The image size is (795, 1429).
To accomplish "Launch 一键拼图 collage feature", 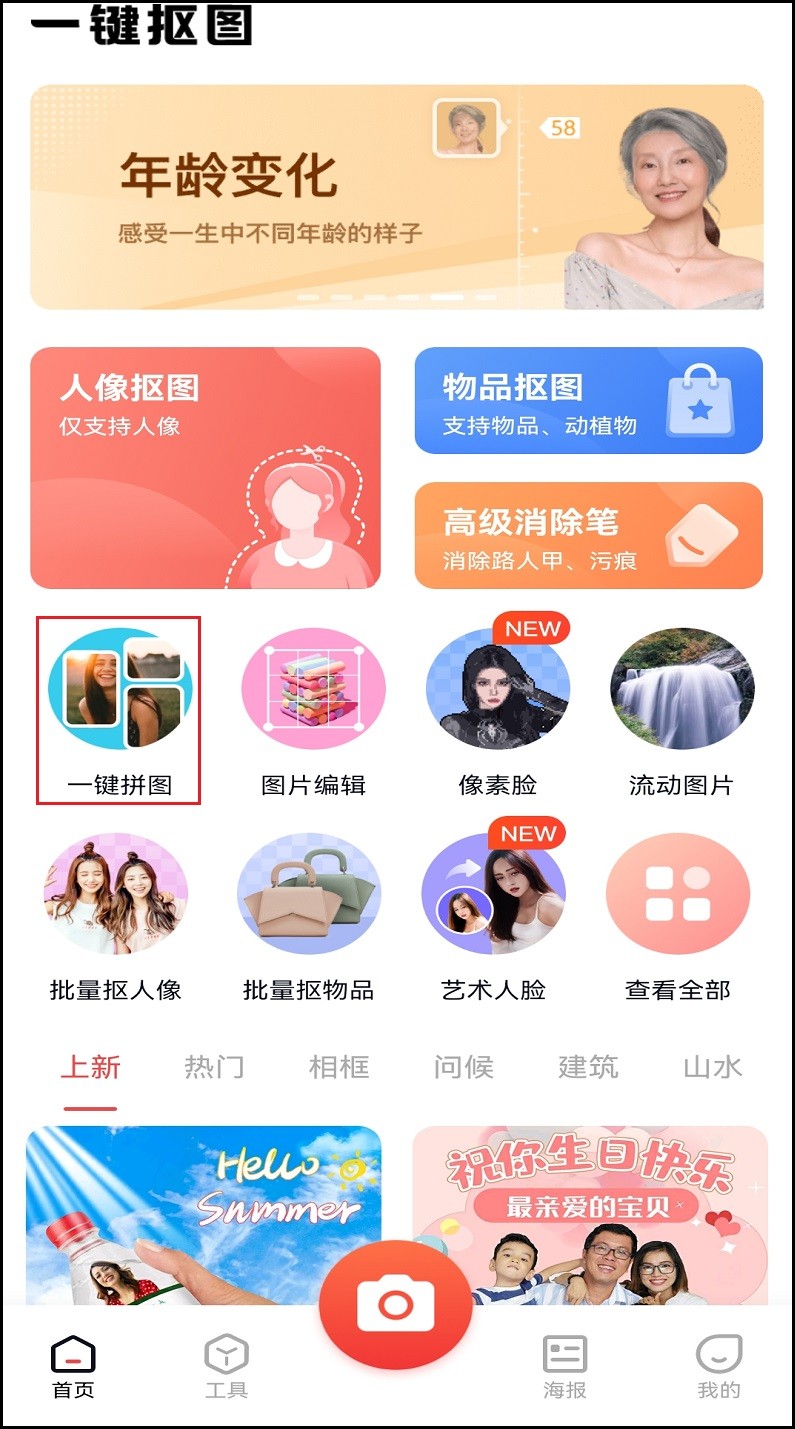I will (x=119, y=710).
